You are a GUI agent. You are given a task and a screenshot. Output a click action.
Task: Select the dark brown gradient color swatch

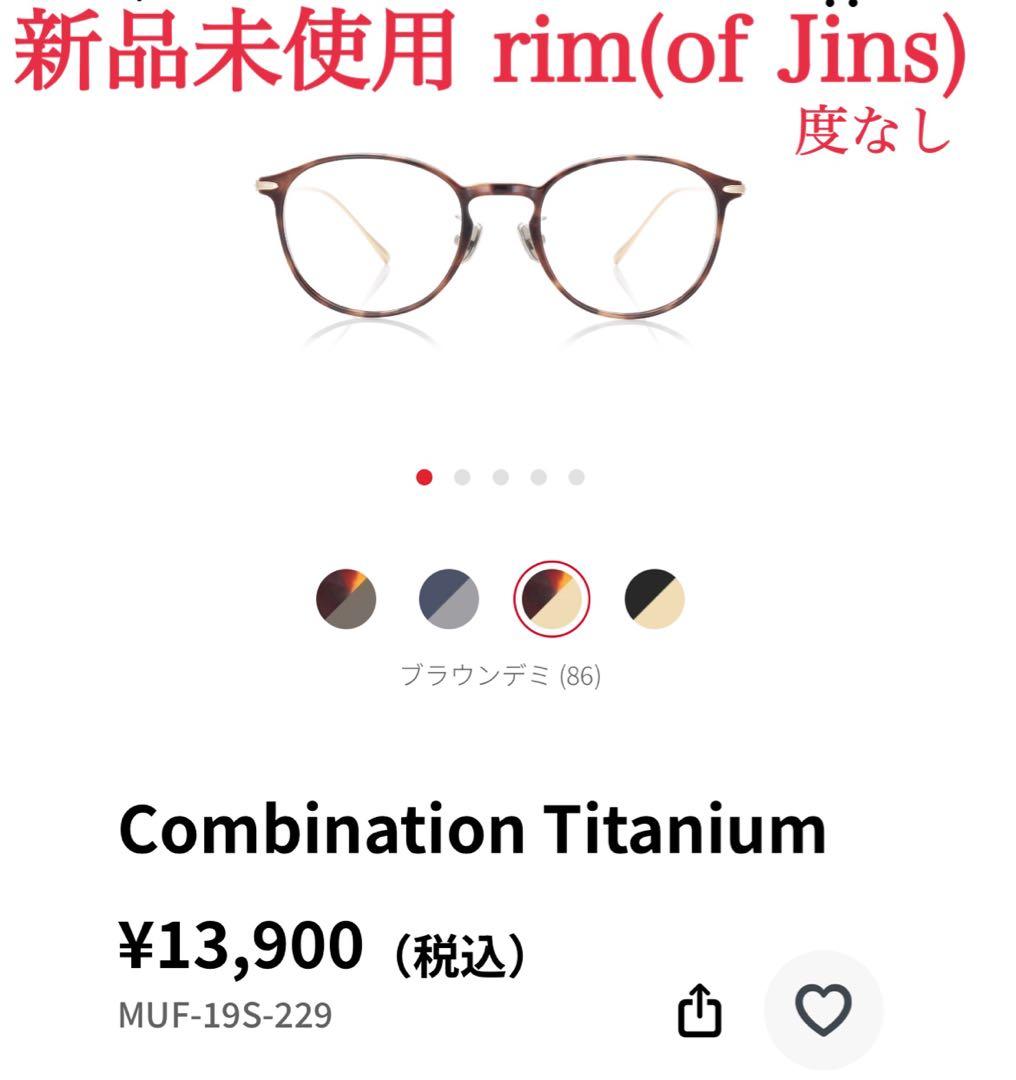(x=345, y=598)
